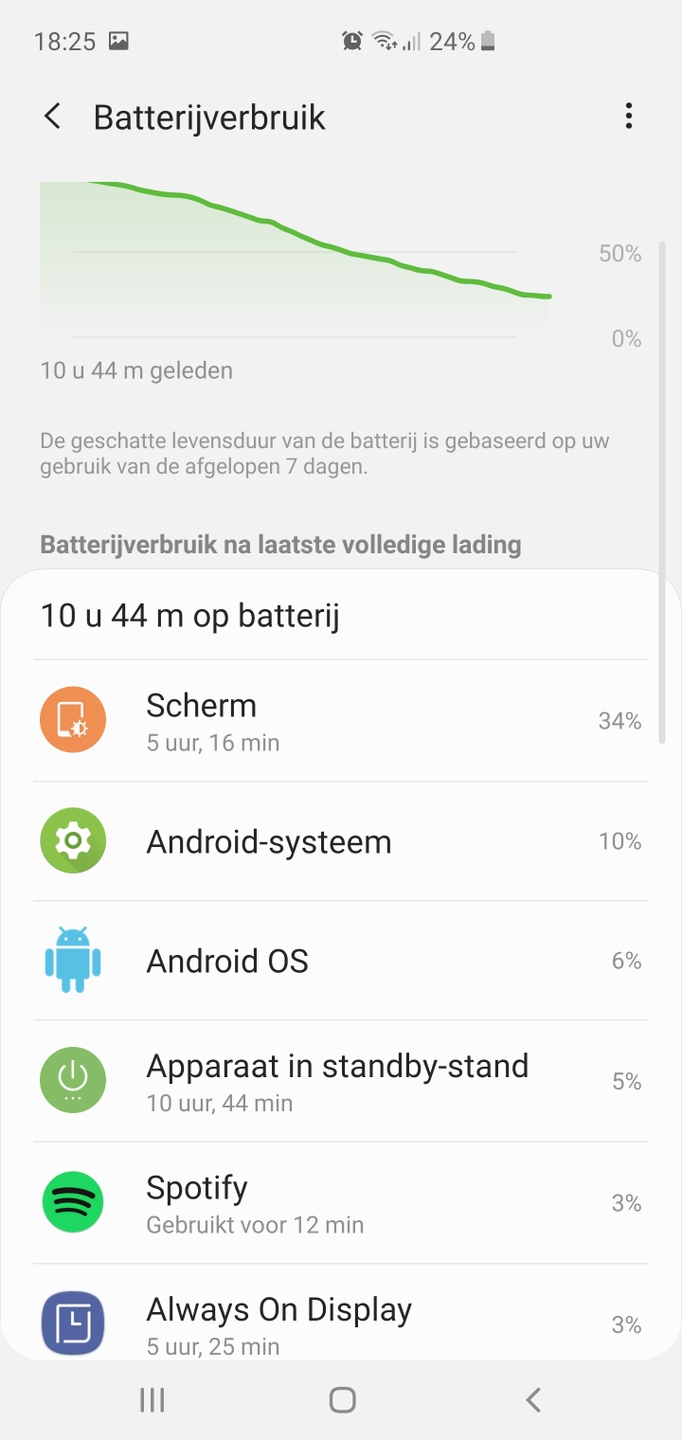Viewport: 682px width, 1440px height.
Task: Open the three-dot overflow menu
Action: [x=628, y=117]
